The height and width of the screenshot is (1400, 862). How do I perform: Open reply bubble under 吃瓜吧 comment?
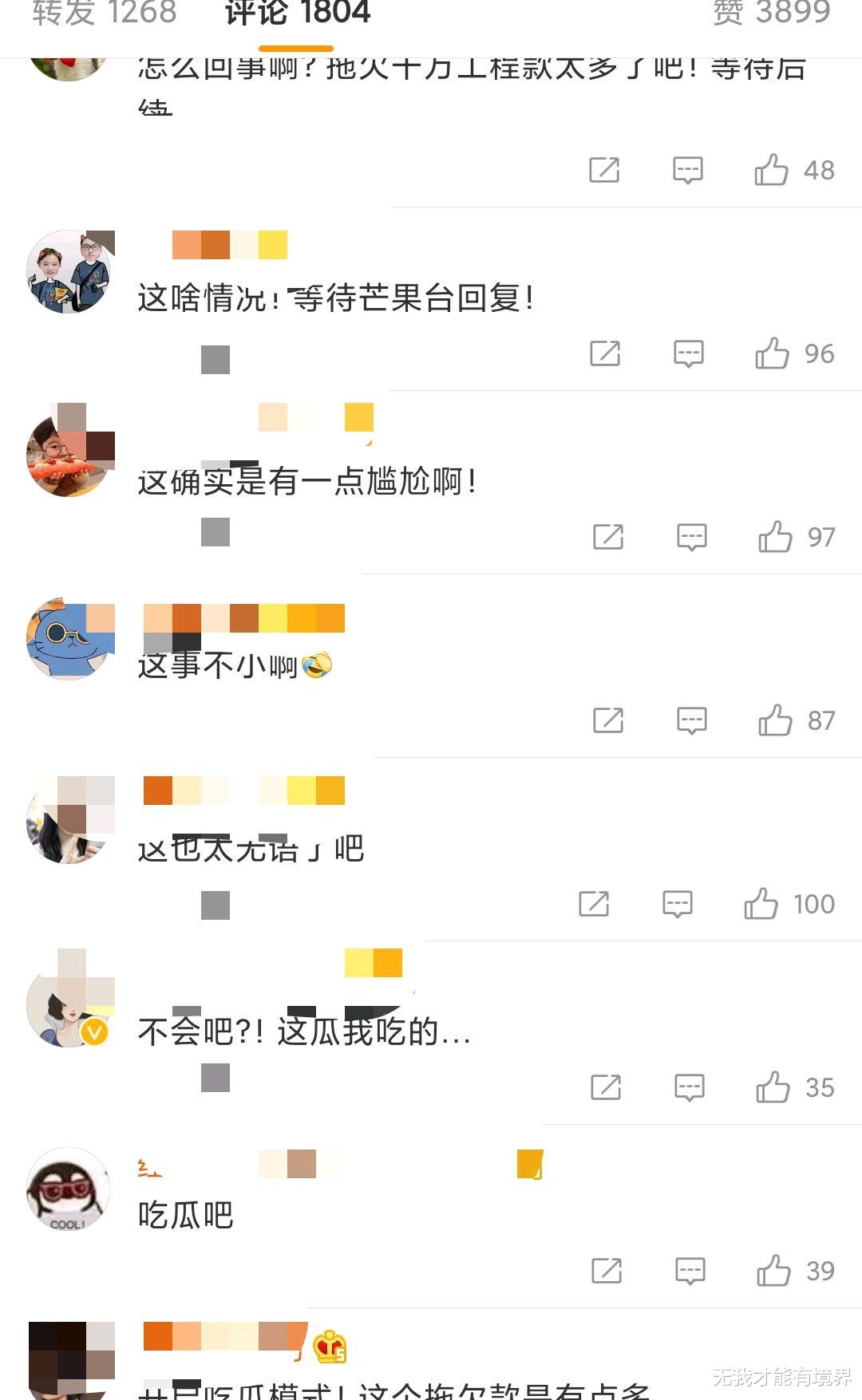tap(688, 1270)
